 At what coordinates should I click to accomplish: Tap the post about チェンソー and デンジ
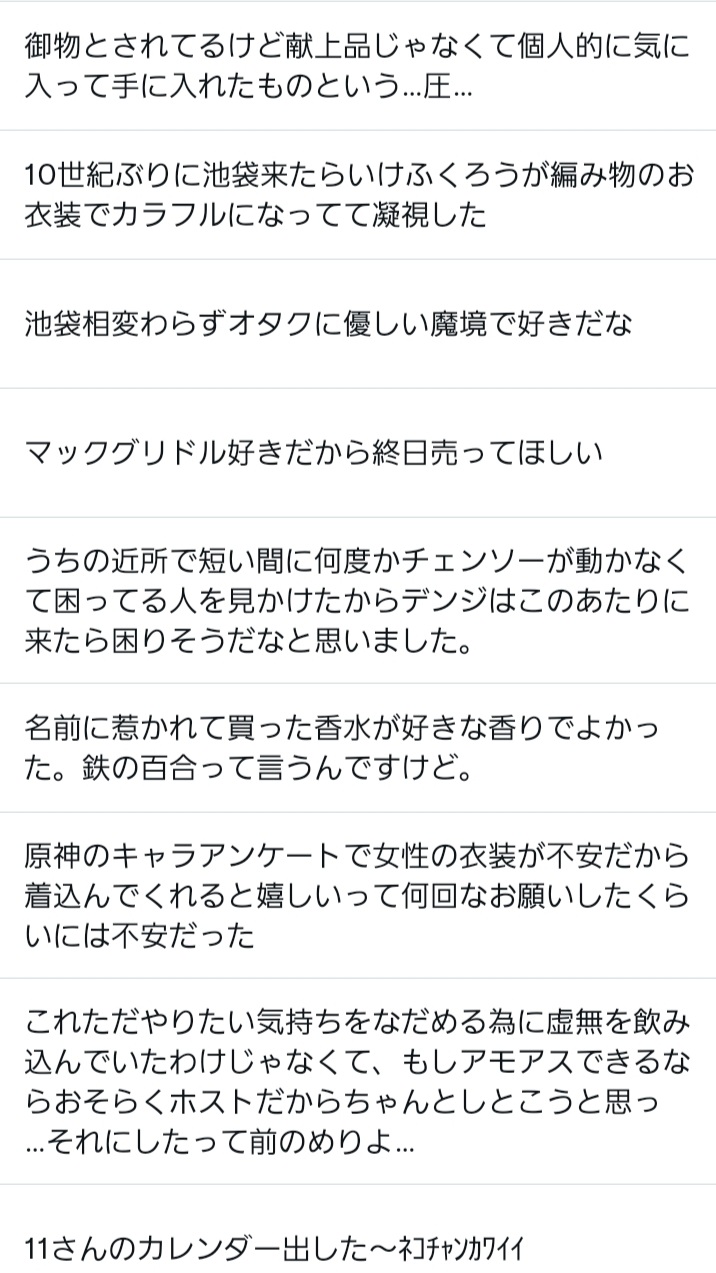tap(358, 600)
